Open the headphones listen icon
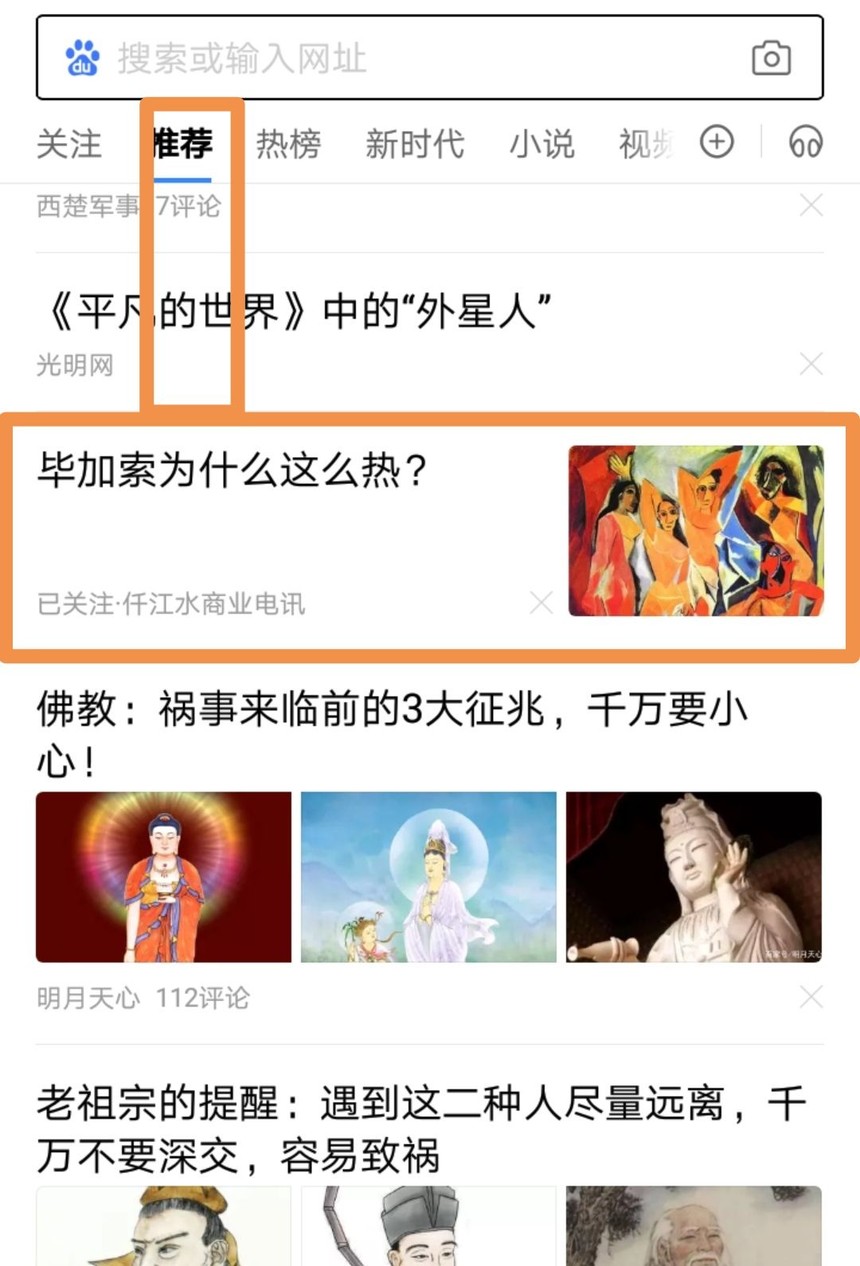The width and height of the screenshot is (860, 1266). (805, 142)
